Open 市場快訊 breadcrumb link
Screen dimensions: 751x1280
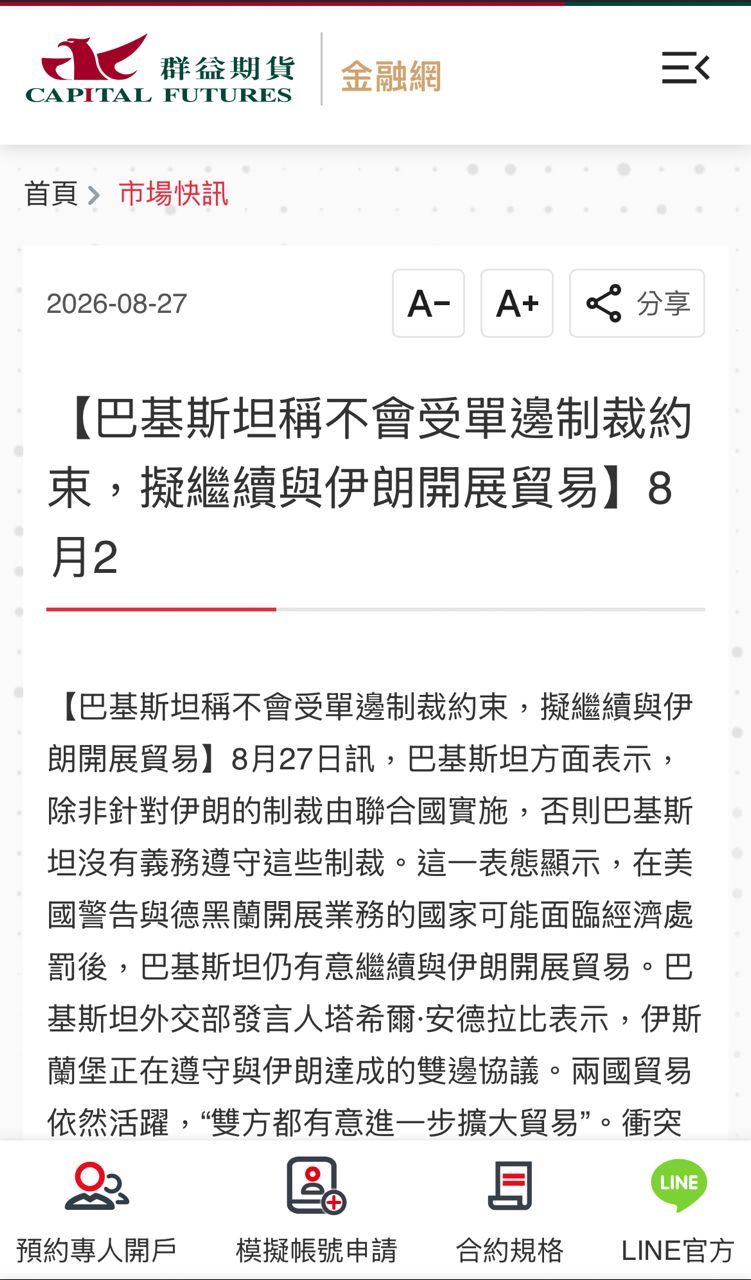tap(174, 194)
